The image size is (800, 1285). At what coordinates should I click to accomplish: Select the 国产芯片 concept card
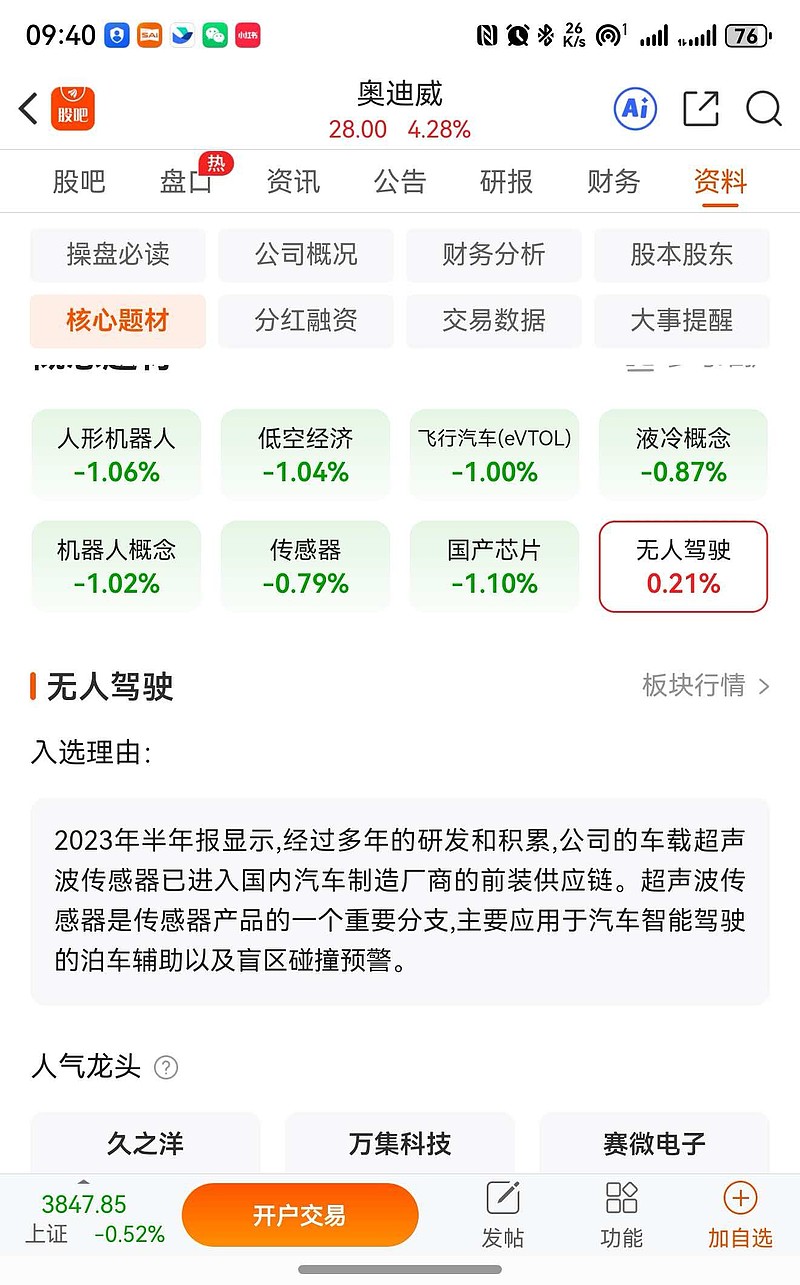click(x=494, y=566)
